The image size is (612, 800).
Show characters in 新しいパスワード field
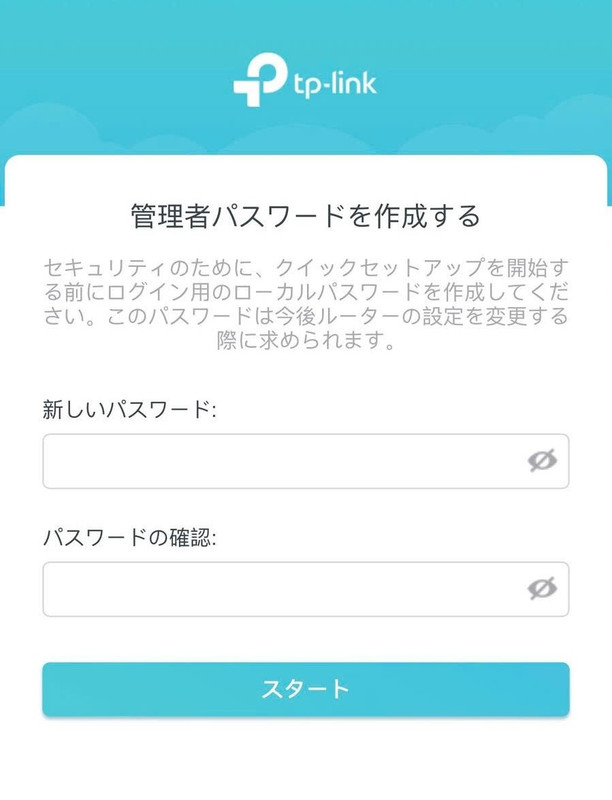[541, 461]
